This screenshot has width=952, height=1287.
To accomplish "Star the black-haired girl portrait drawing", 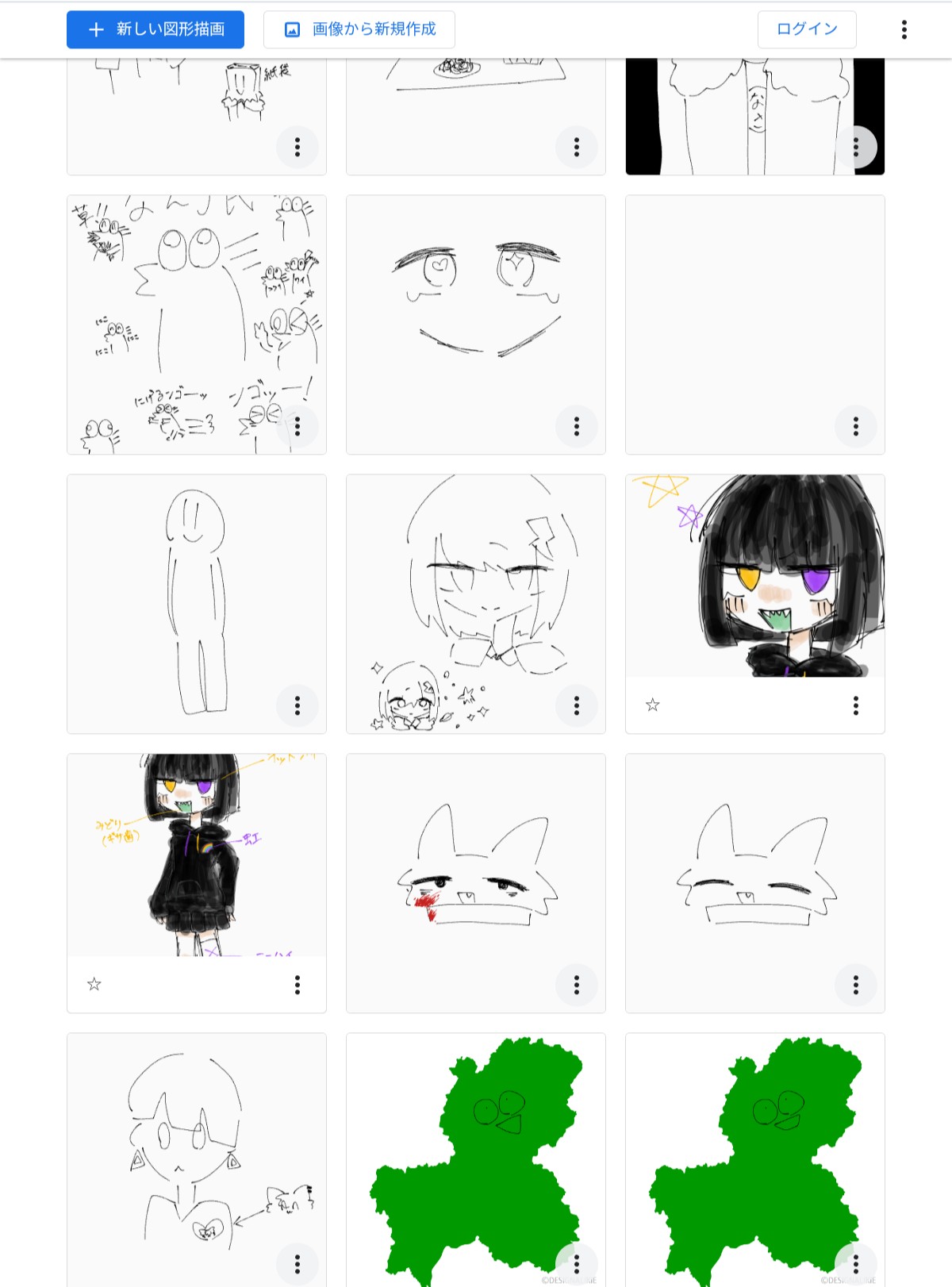I will [x=652, y=705].
